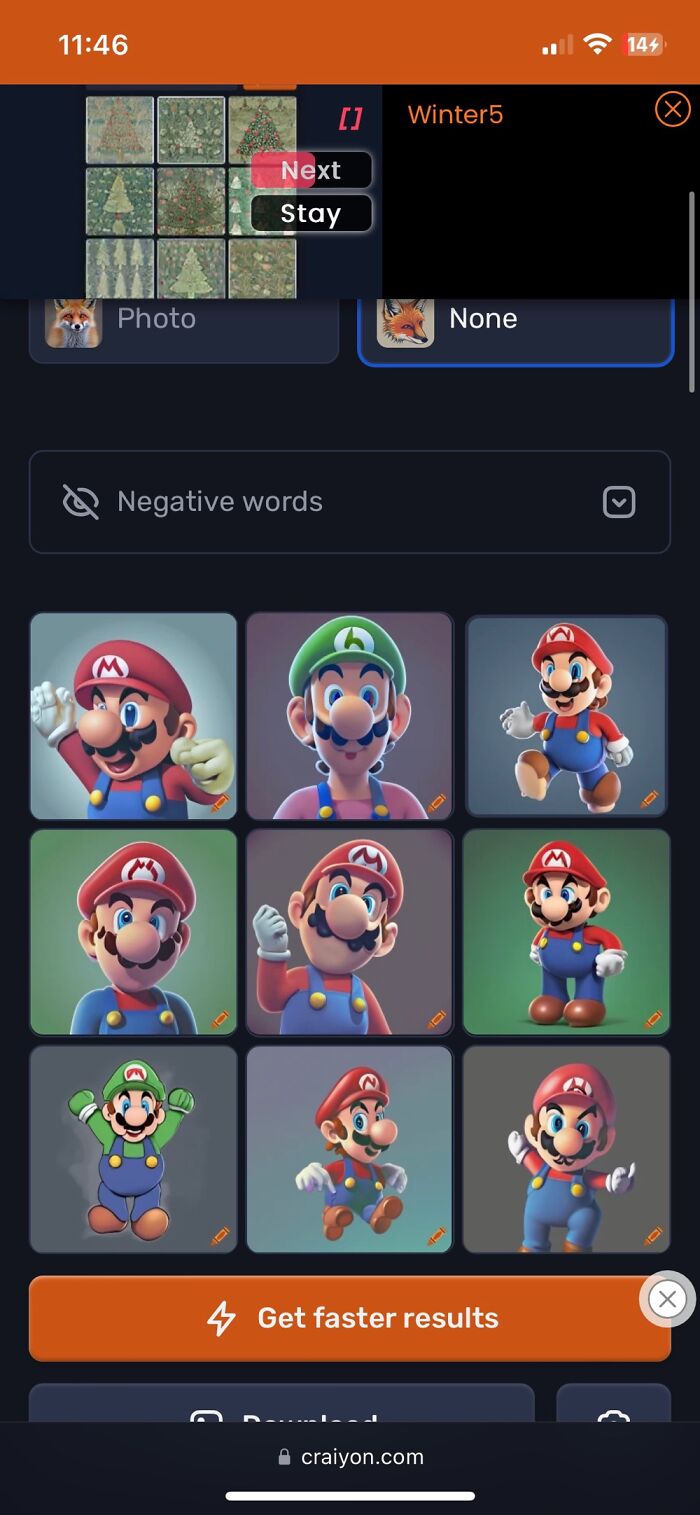Tap the Next button in overlay

click(311, 170)
